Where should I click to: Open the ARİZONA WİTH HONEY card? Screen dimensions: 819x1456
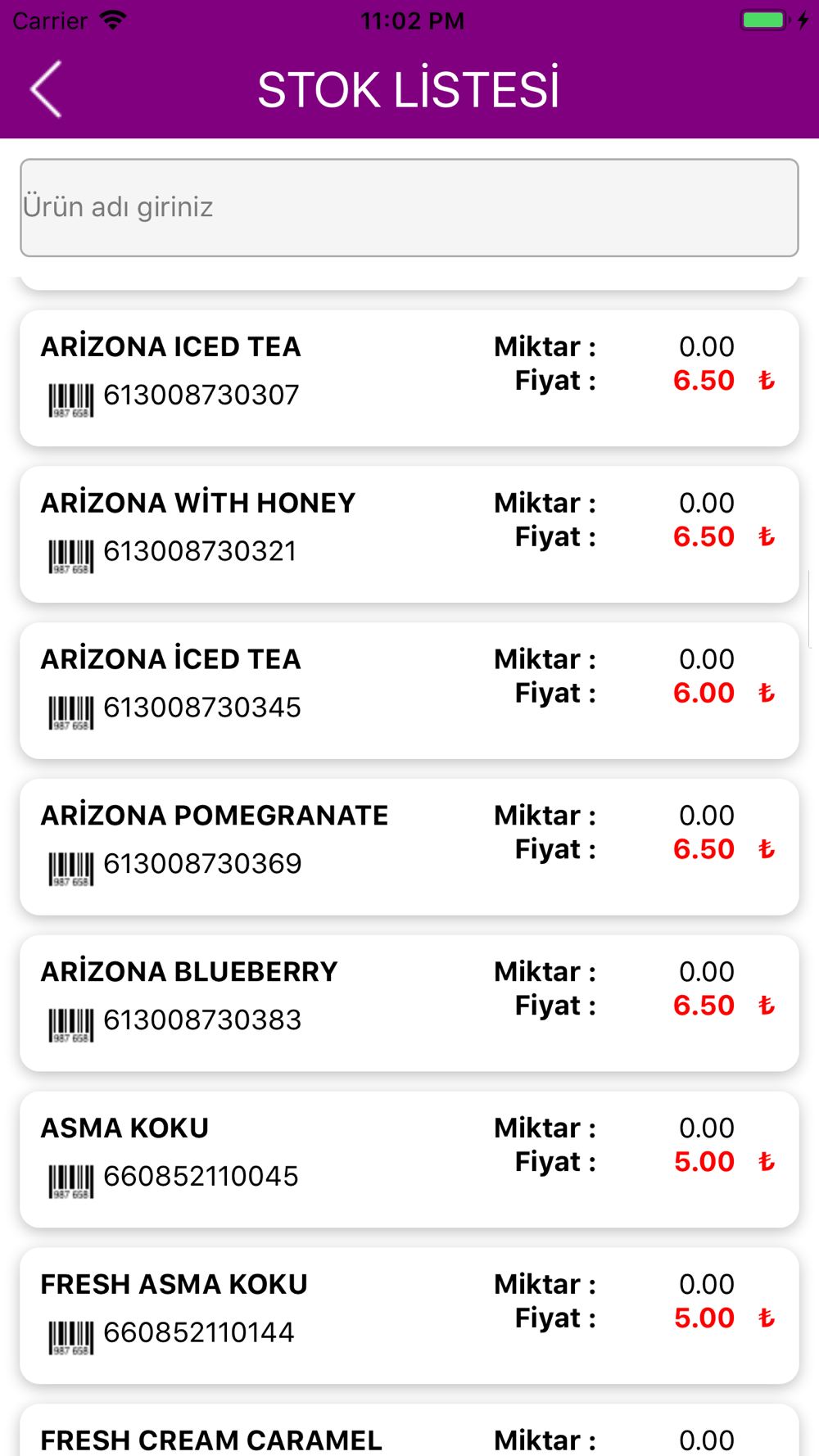pyautogui.click(x=409, y=535)
